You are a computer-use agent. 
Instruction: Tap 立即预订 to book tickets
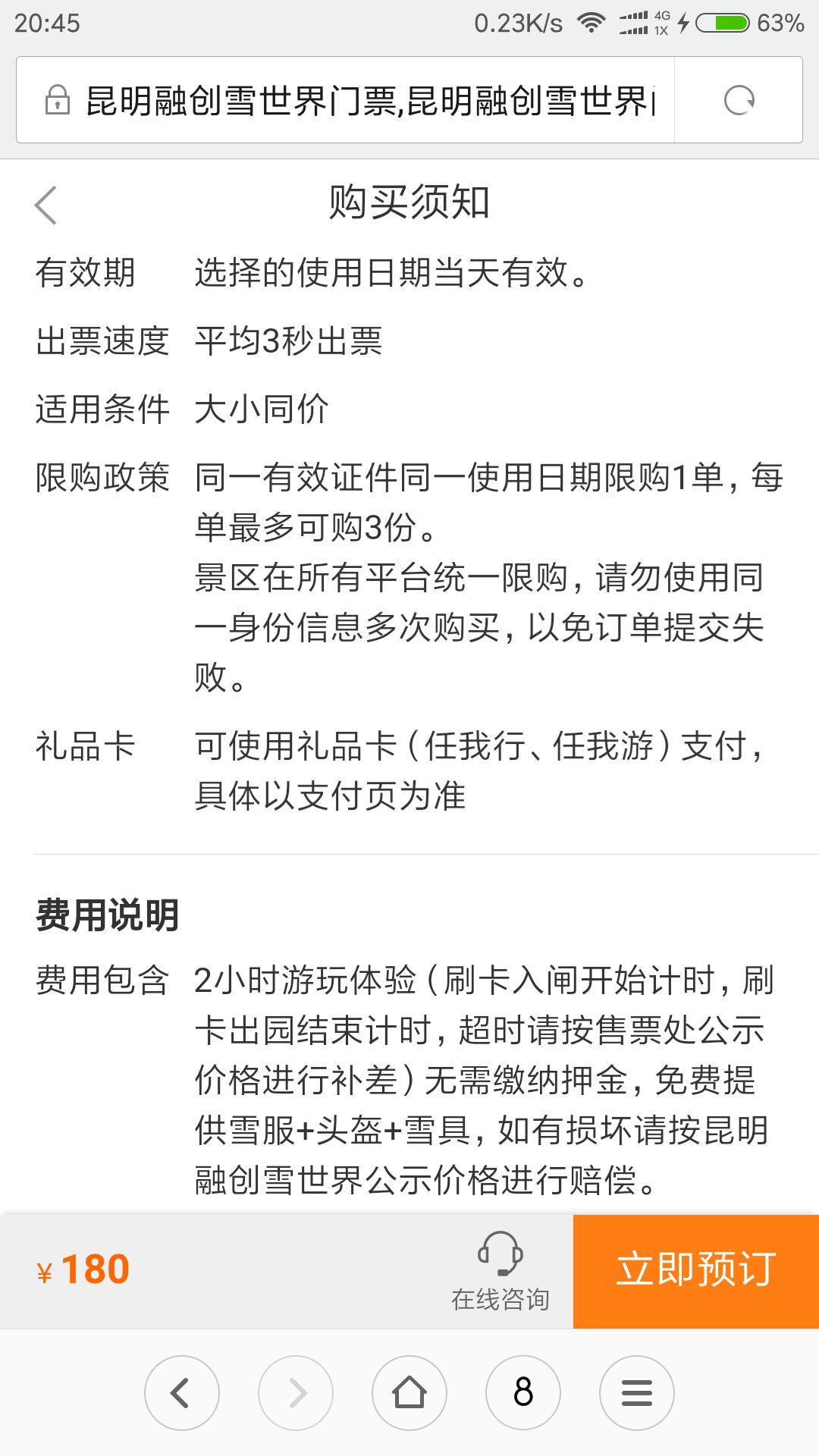pyautogui.click(x=696, y=1271)
